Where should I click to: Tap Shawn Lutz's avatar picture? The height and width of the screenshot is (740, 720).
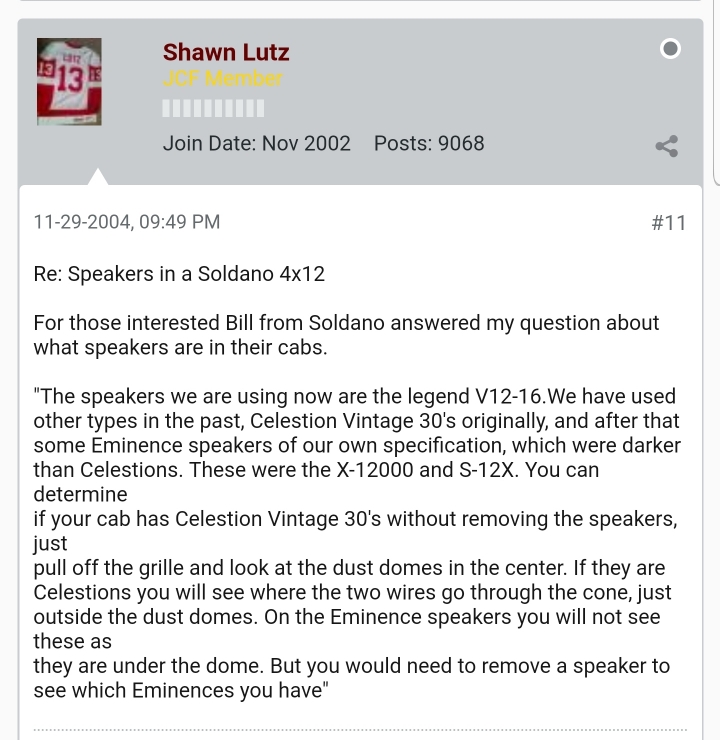69,81
